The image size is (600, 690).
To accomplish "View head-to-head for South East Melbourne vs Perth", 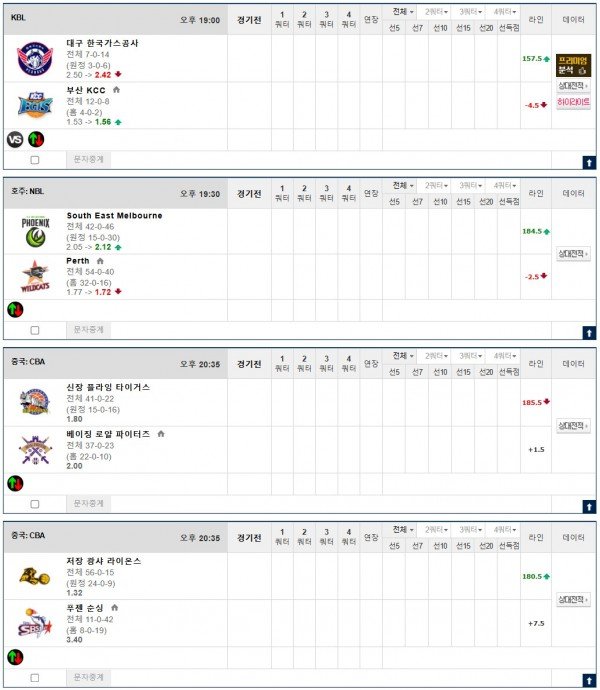I will [573, 254].
